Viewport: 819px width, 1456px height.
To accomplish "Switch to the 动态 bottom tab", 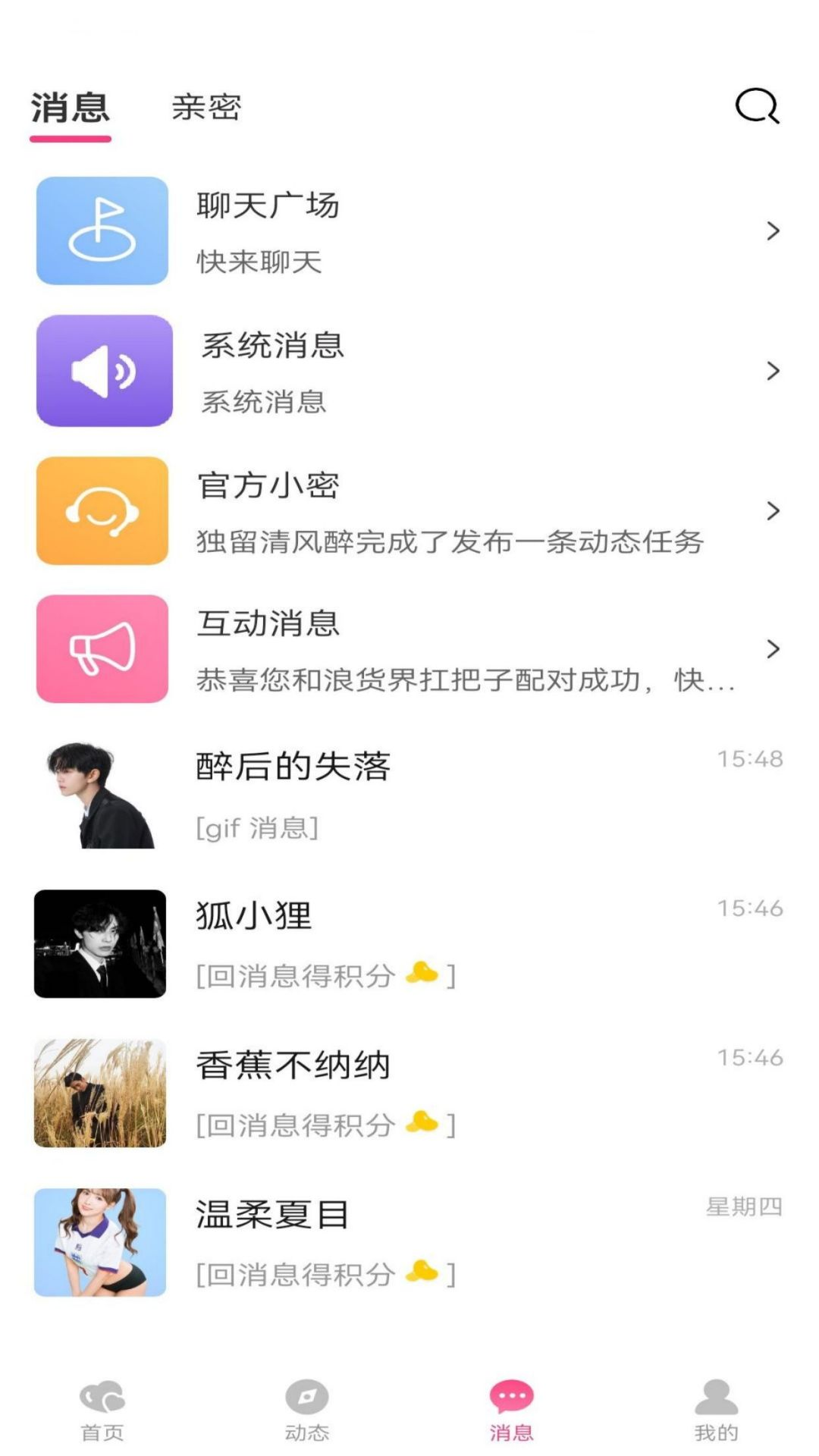I will pos(307,1409).
